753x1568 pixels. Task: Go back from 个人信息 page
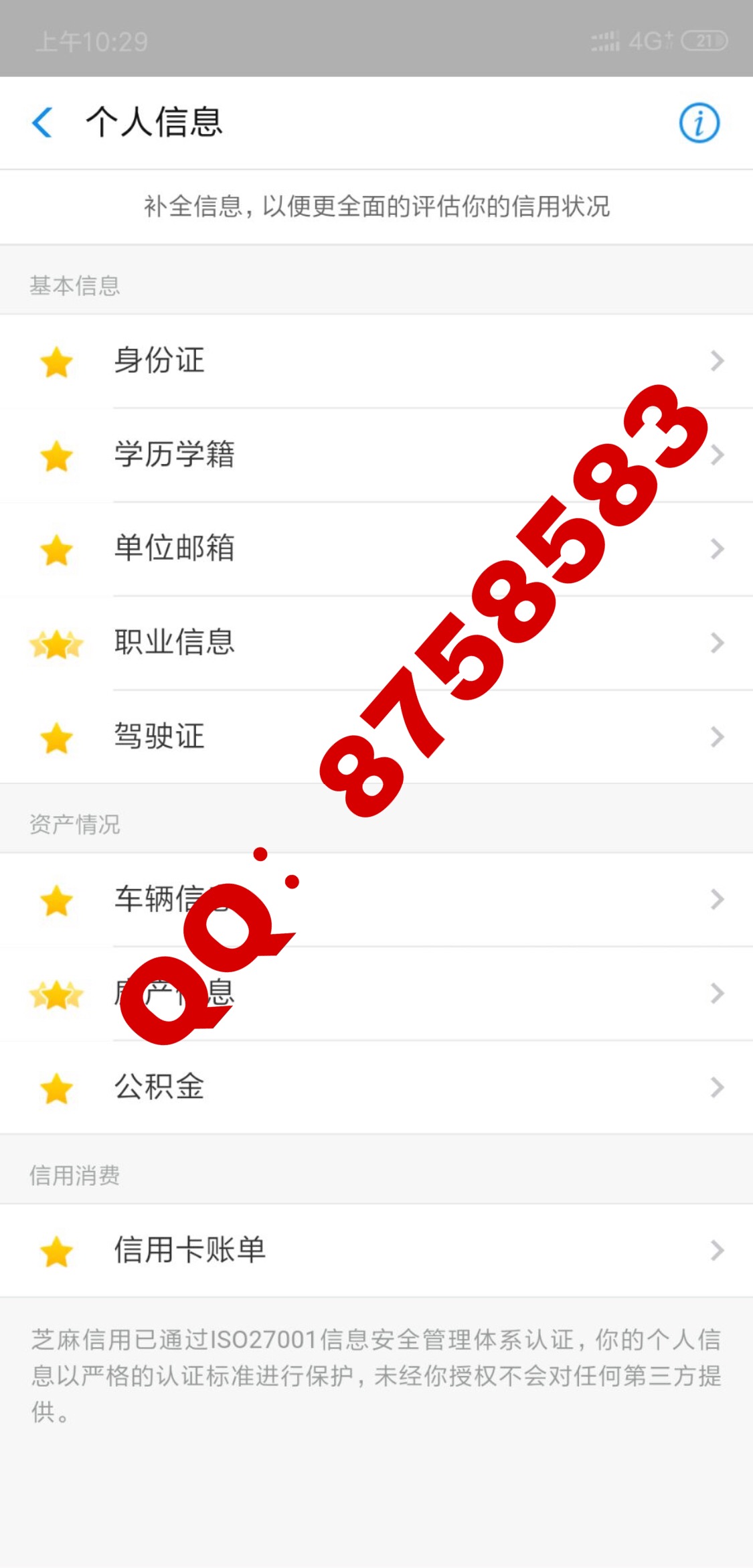point(42,123)
